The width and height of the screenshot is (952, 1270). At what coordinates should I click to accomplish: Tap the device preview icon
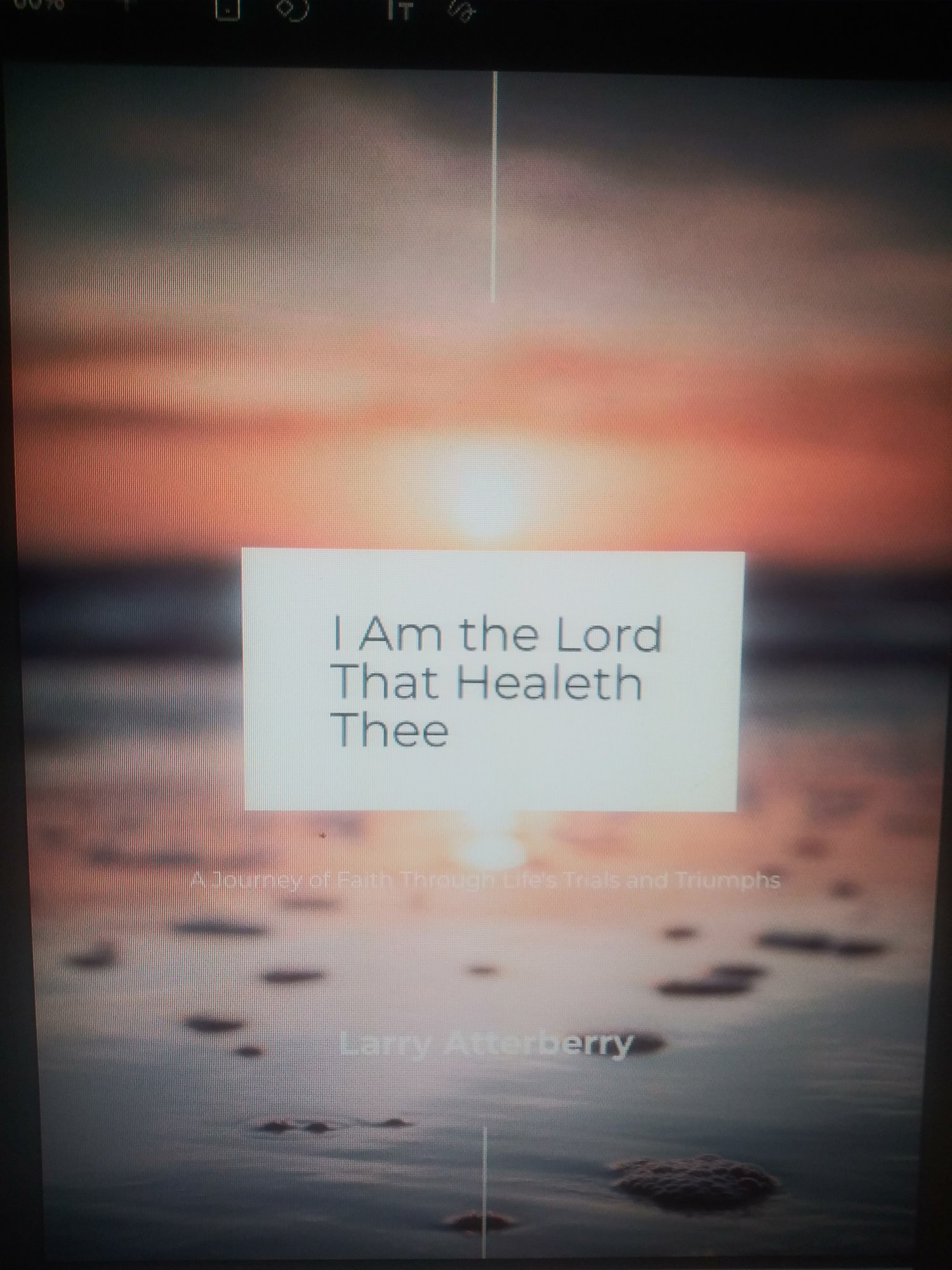[x=227, y=9]
